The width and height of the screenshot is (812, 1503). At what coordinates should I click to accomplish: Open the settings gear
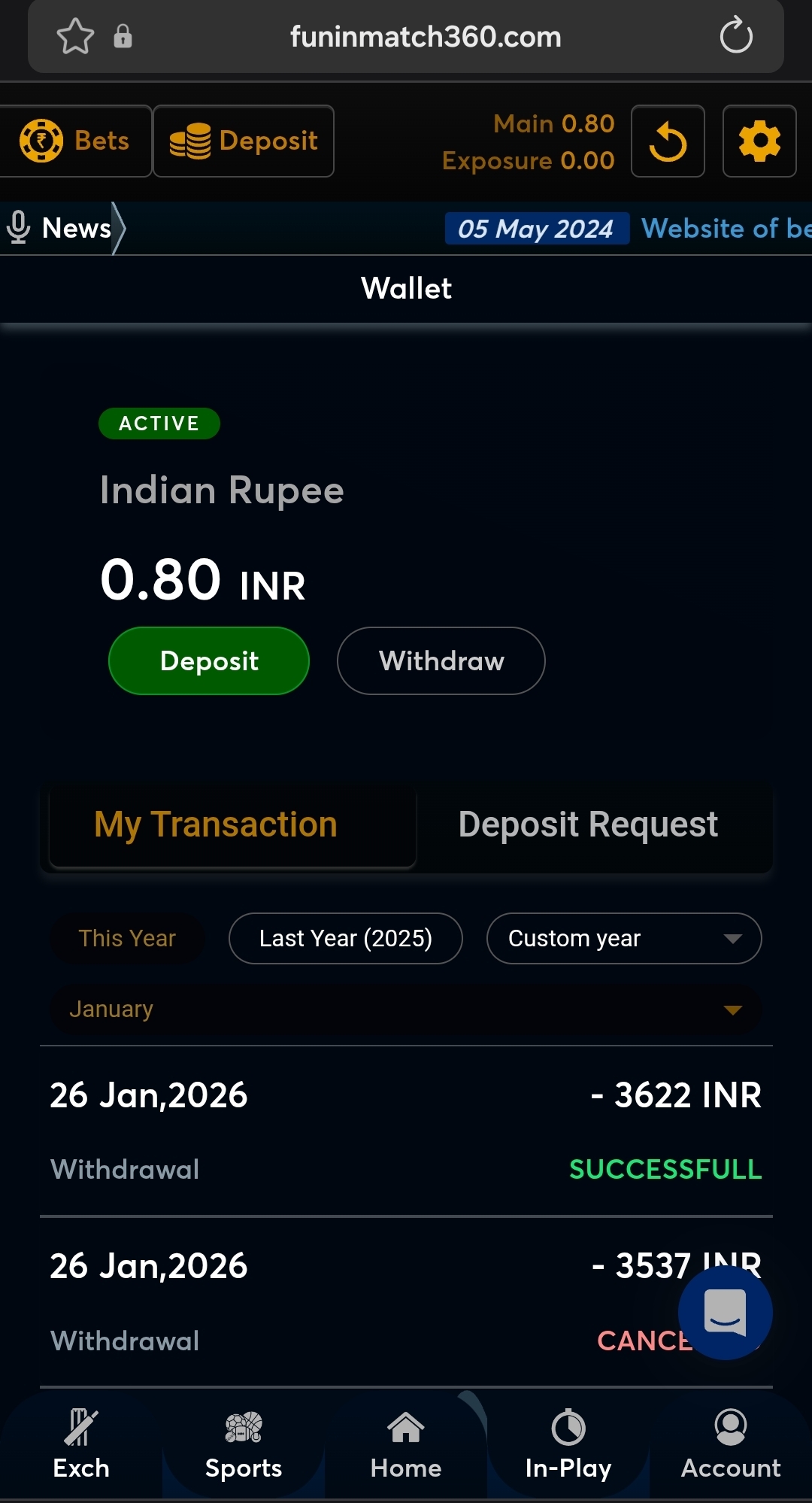(x=759, y=141)
